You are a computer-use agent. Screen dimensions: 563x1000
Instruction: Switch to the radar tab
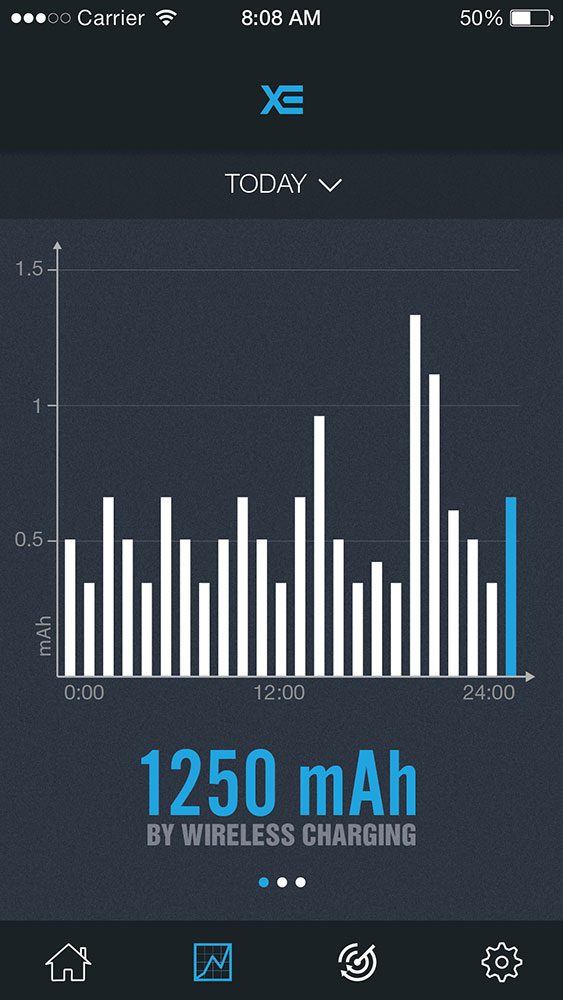pos(357,962)
